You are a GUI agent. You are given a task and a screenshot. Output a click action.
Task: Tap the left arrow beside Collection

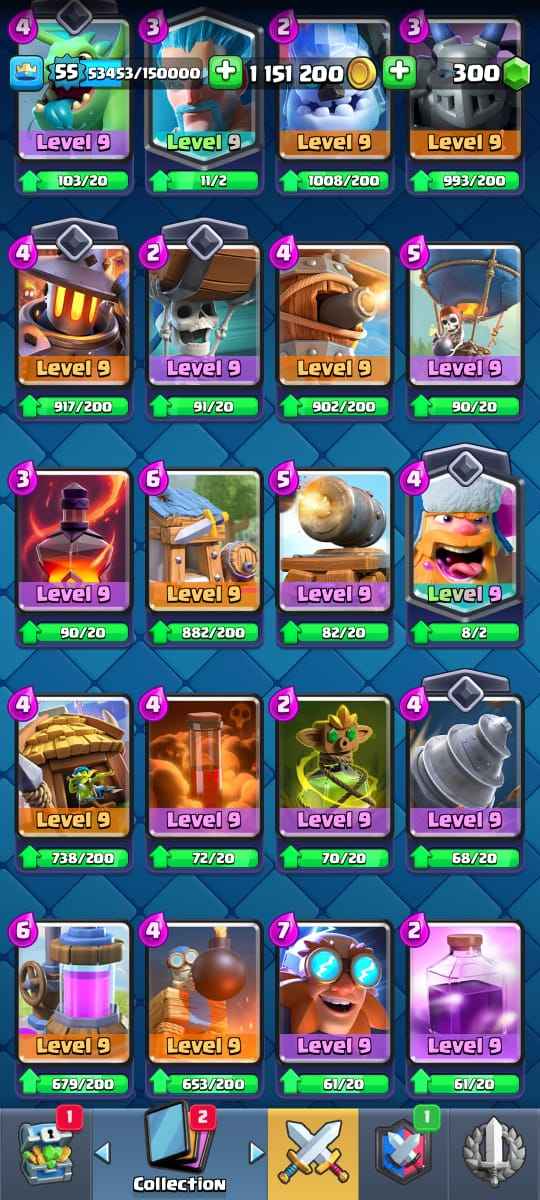coord(102,1154)
